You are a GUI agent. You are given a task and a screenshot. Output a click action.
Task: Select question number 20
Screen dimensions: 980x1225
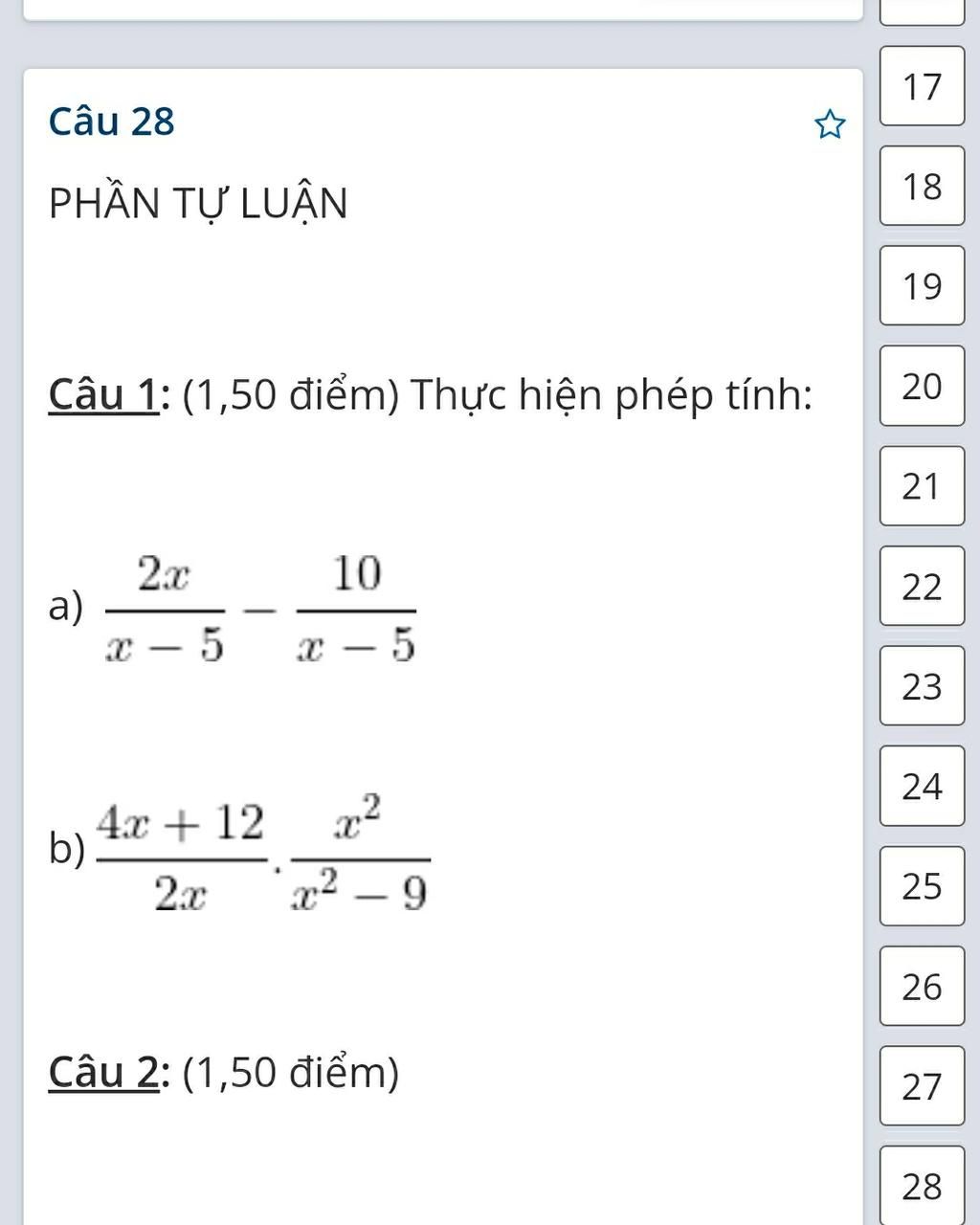pos(922,386)
